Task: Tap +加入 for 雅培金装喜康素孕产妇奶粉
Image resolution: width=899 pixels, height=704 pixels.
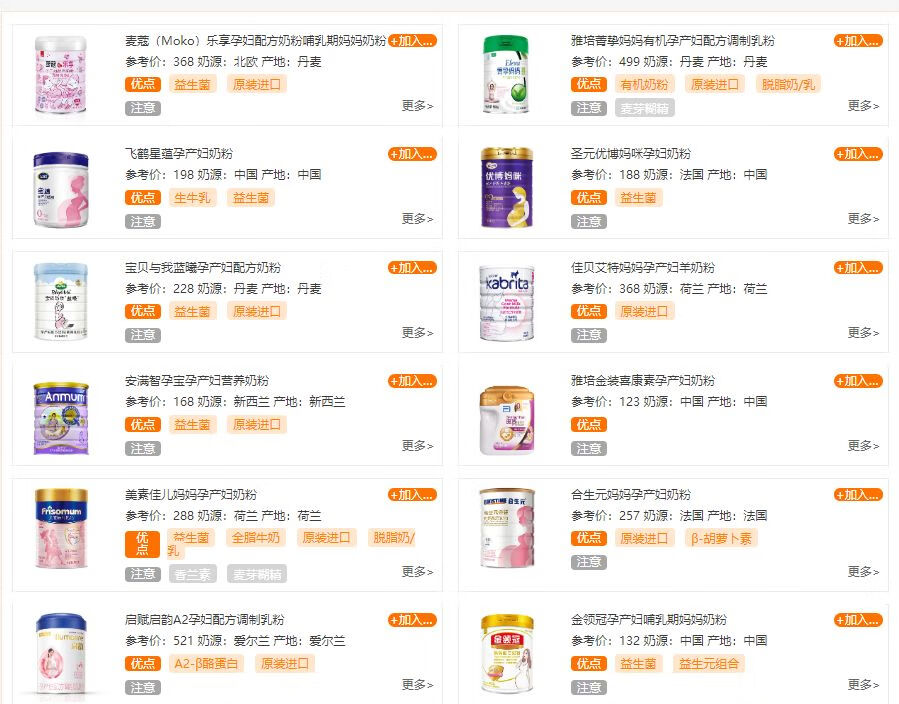Action: [858, 381]
